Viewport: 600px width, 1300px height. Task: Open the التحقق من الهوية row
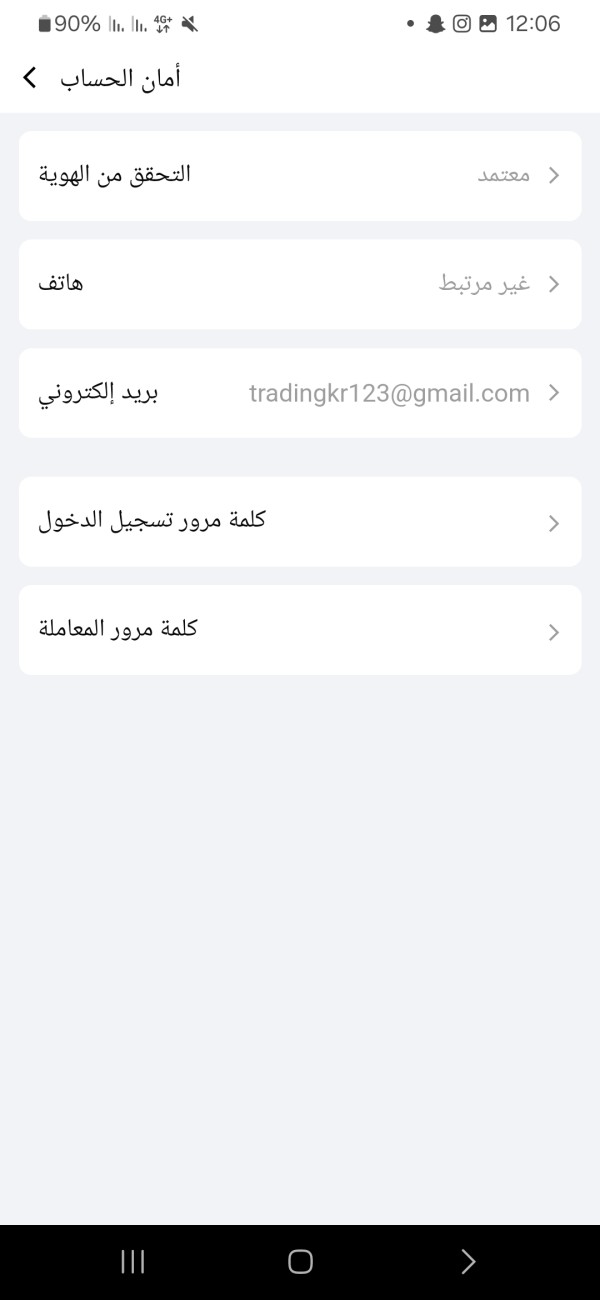click(300, 176)
